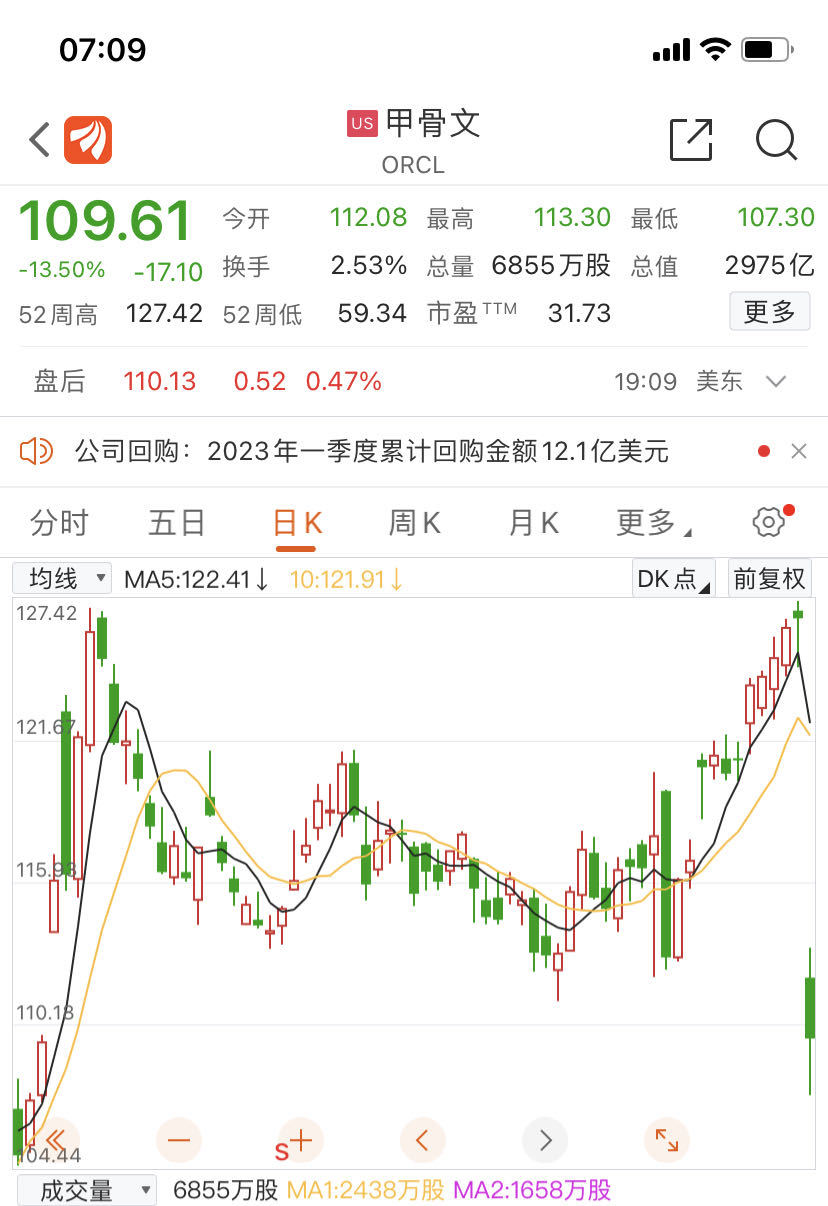Toggle DK点 signals on the chart

click(671, 578)
